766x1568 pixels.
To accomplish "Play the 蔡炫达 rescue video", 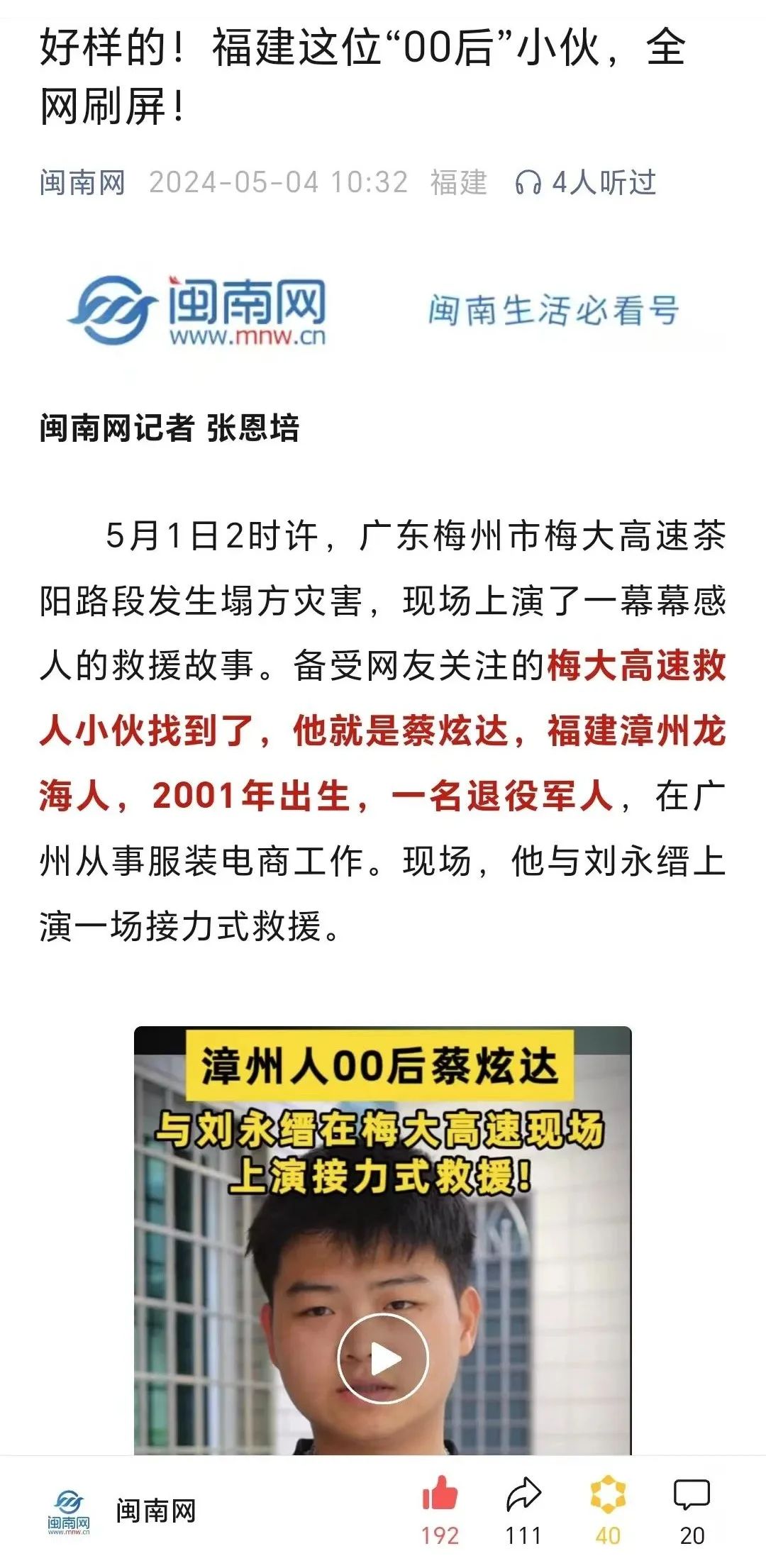I will pyautogui.click(x=383, y=1359).
